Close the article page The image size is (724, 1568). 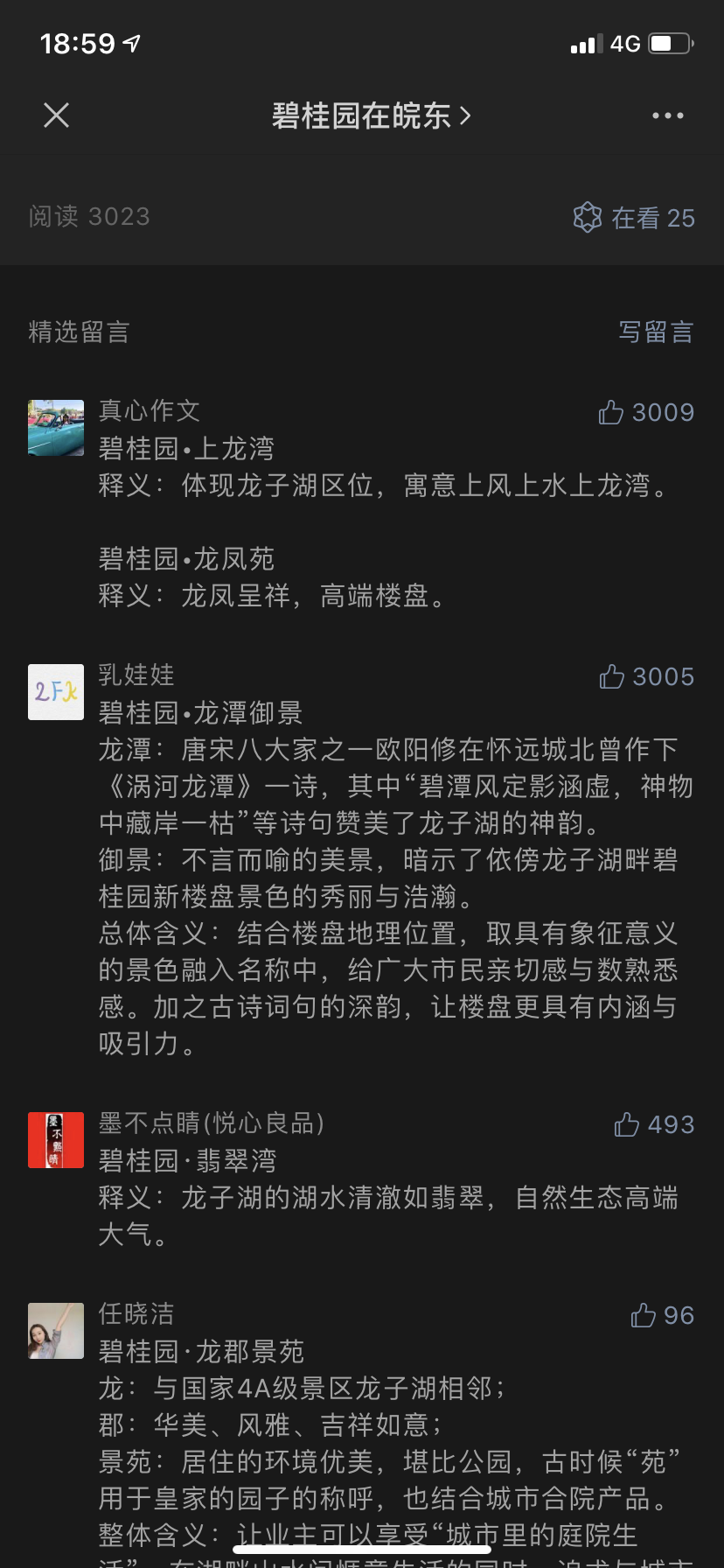(x=57, y=115)
